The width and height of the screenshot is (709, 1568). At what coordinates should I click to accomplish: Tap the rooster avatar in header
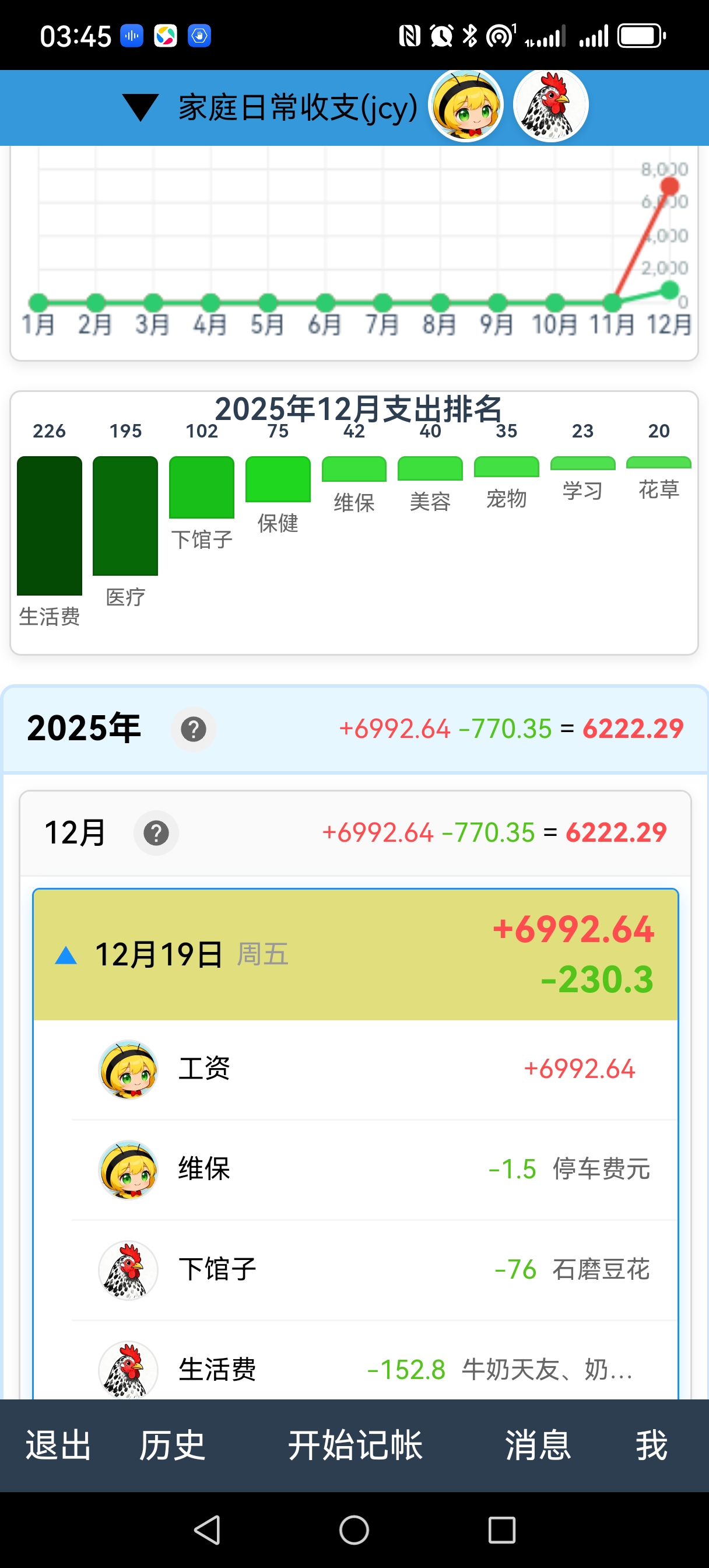click(550, 106)
